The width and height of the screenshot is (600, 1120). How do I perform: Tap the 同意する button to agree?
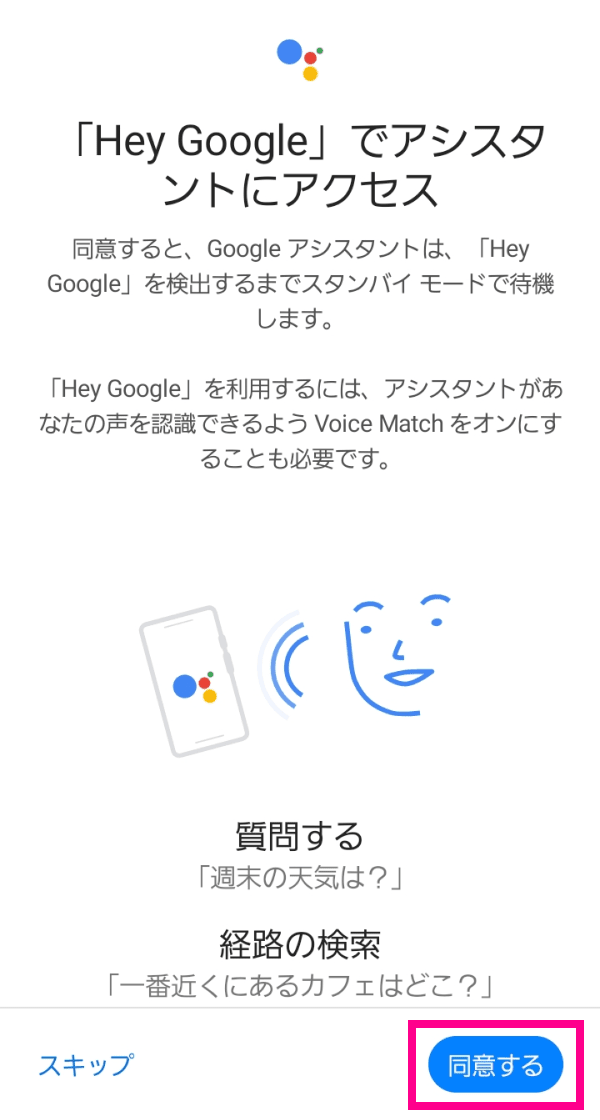coord(495,1065)
